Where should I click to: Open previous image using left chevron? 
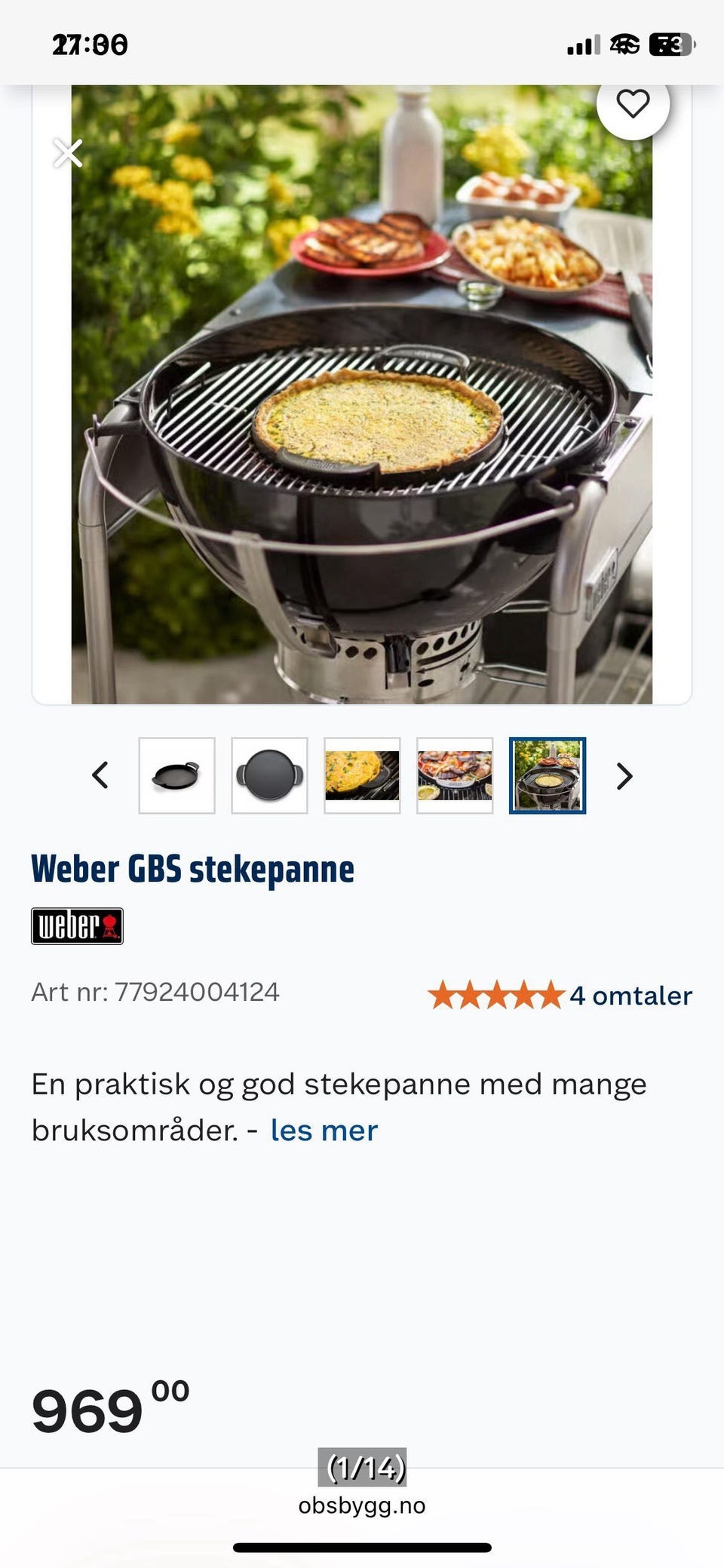pos(100,775)
